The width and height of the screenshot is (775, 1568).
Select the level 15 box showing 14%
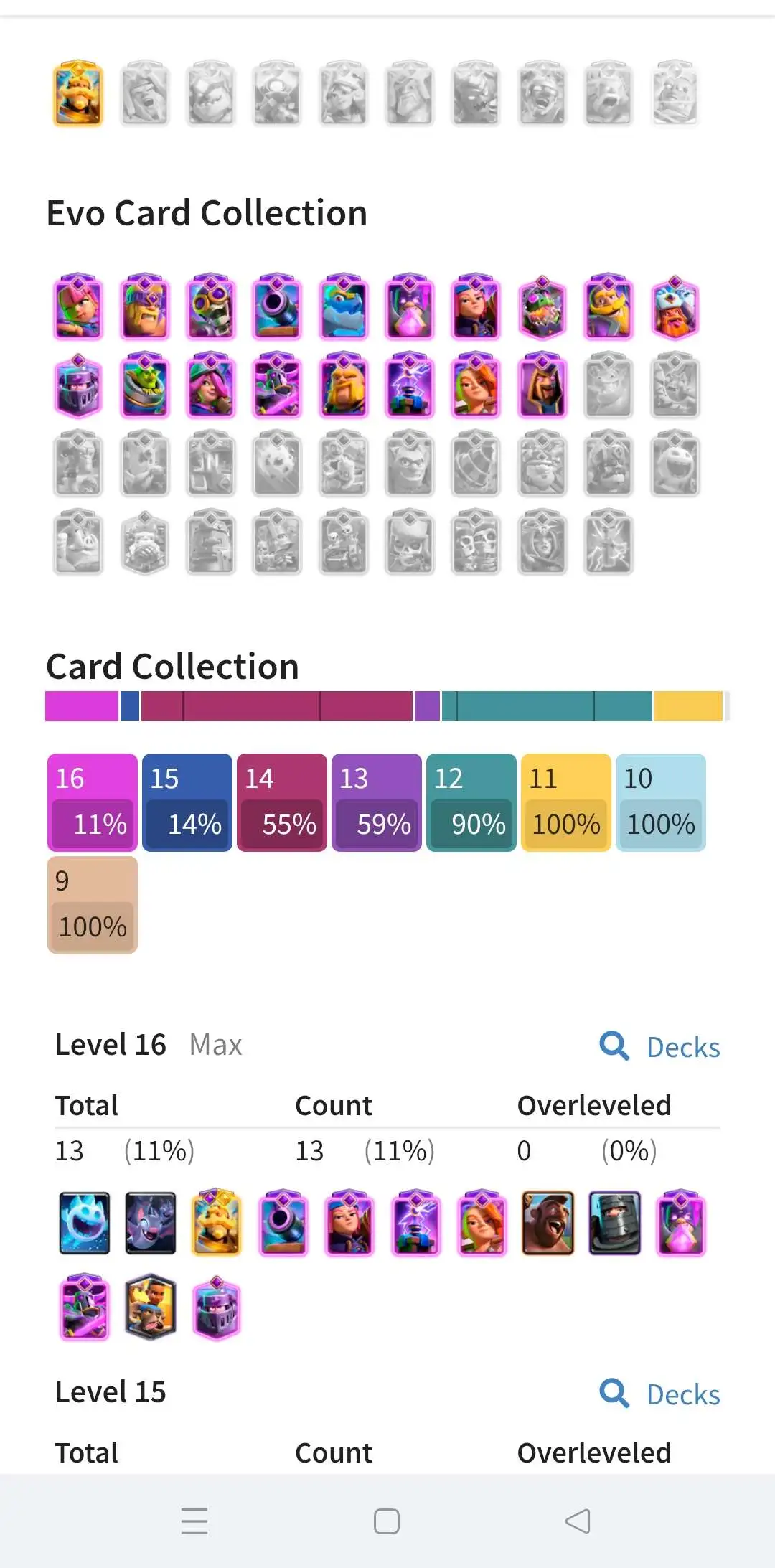(187, 802)
